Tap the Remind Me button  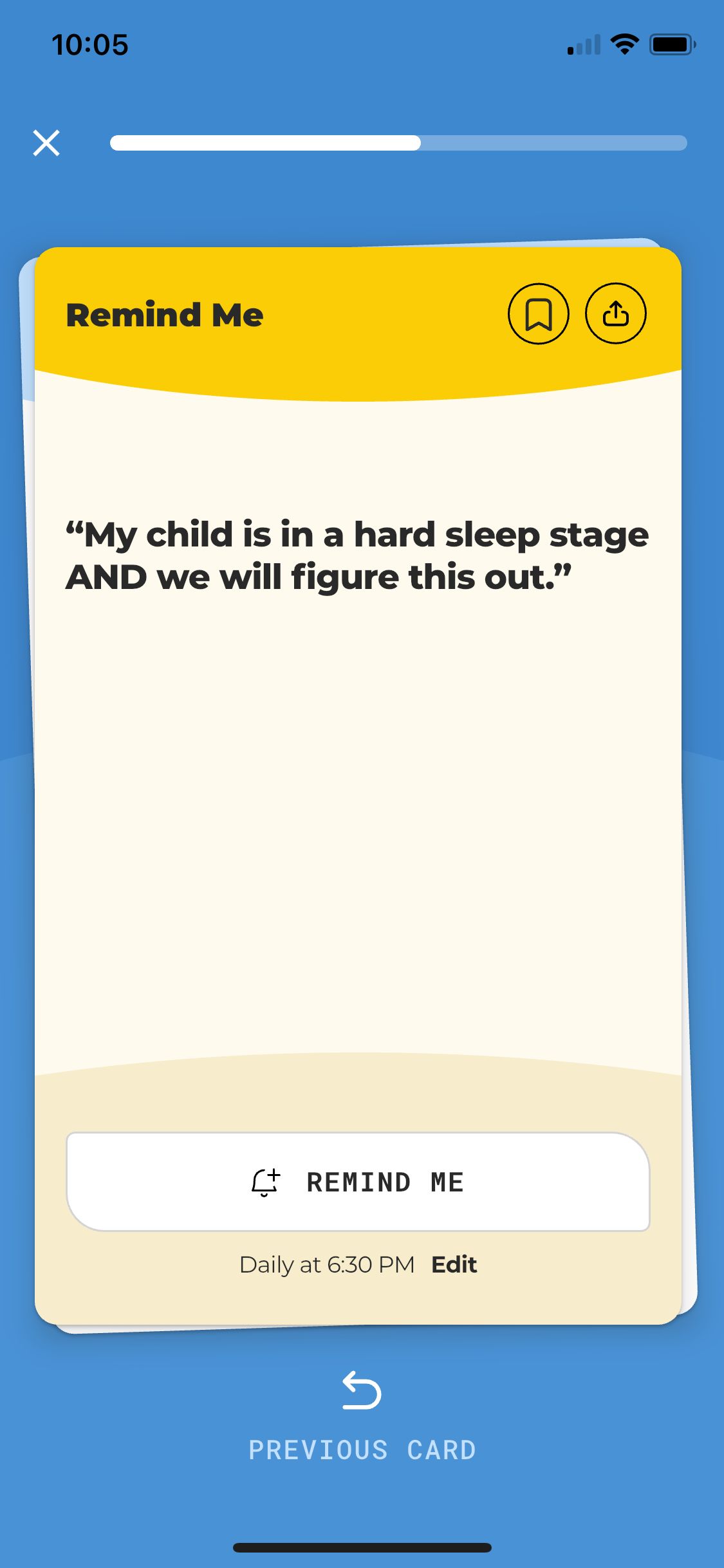pos(358,1182)
